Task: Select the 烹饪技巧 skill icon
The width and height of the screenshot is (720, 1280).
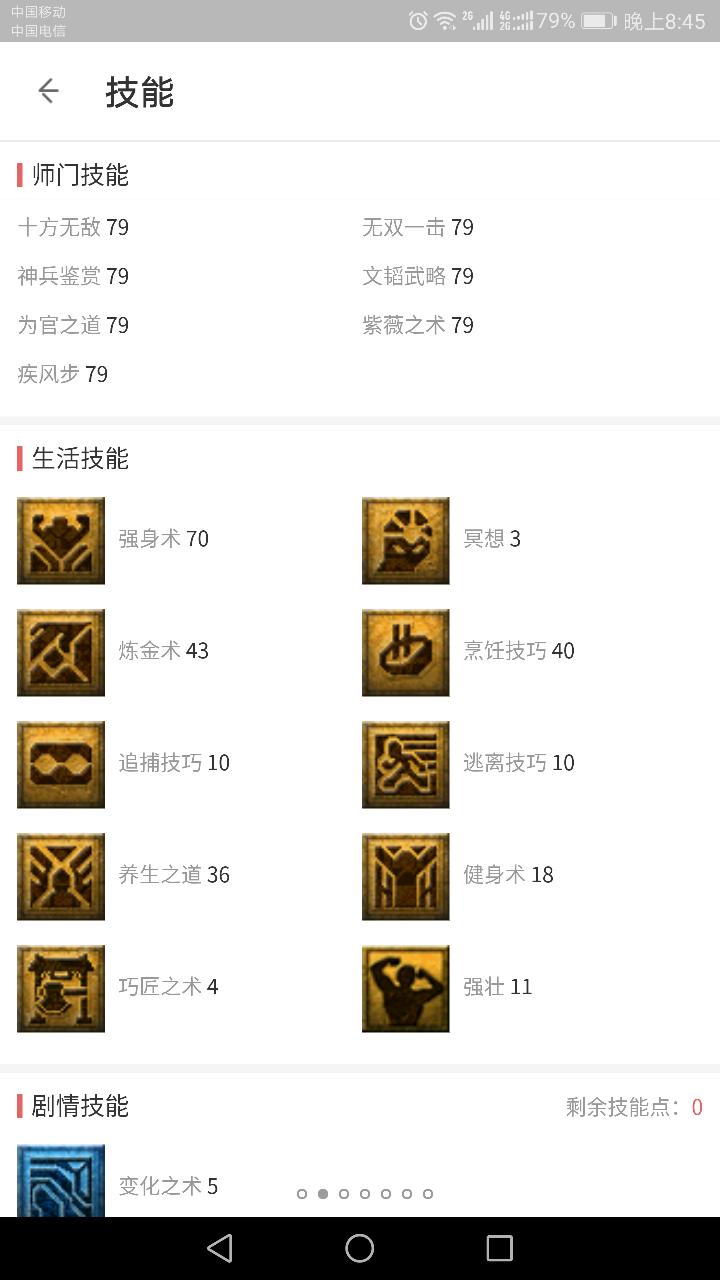Action: [405, 653]
